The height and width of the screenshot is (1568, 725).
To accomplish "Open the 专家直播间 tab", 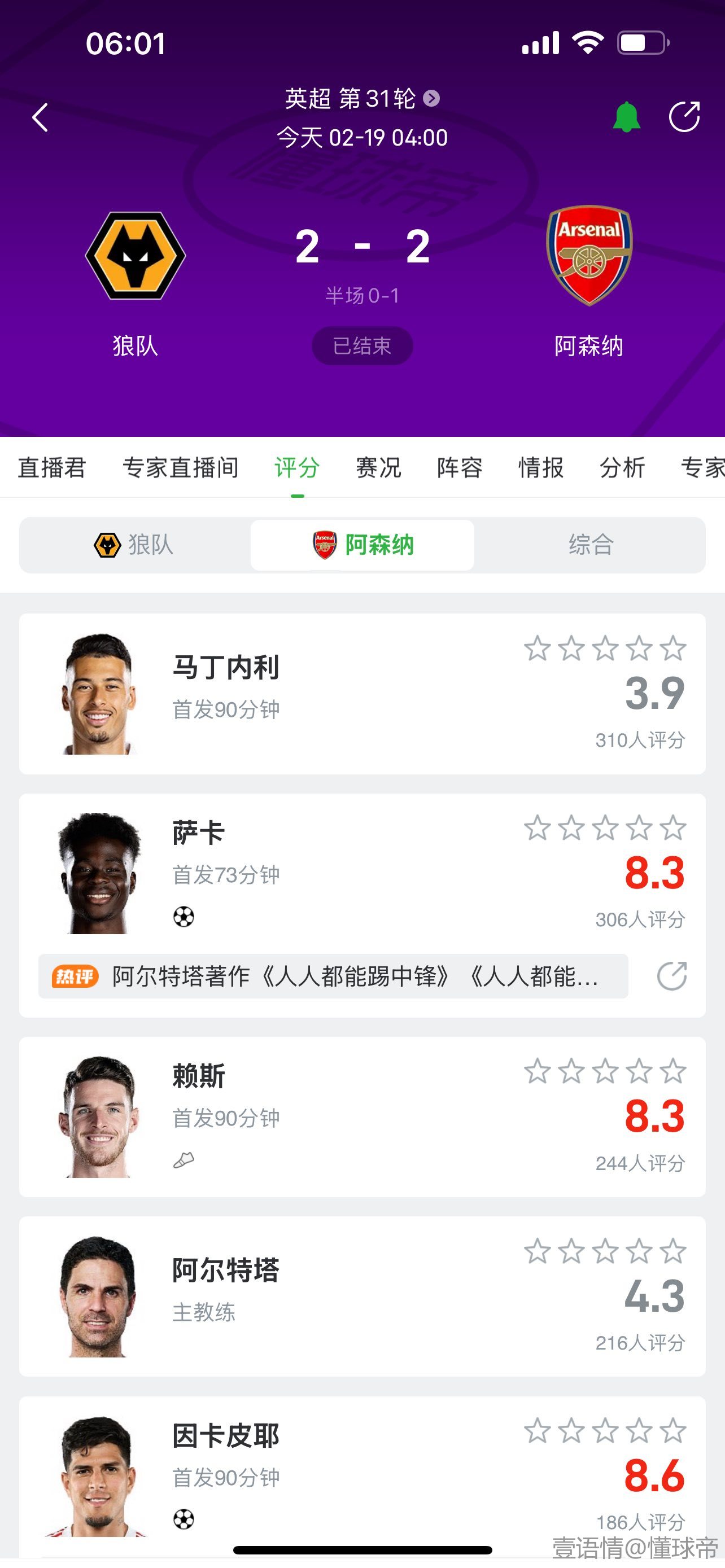I will (x=180, y=467).
